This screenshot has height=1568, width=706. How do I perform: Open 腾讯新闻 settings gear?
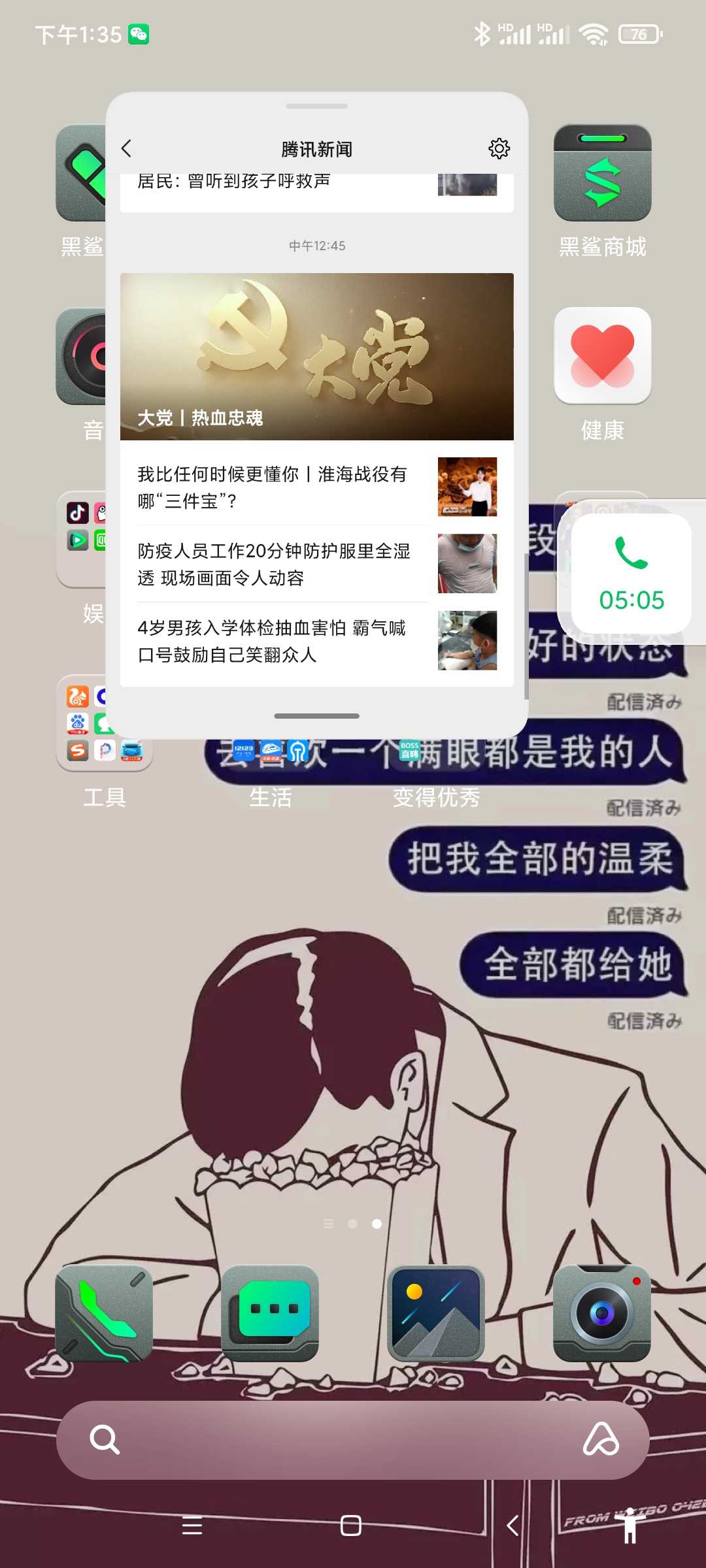[x=499, y=149]
